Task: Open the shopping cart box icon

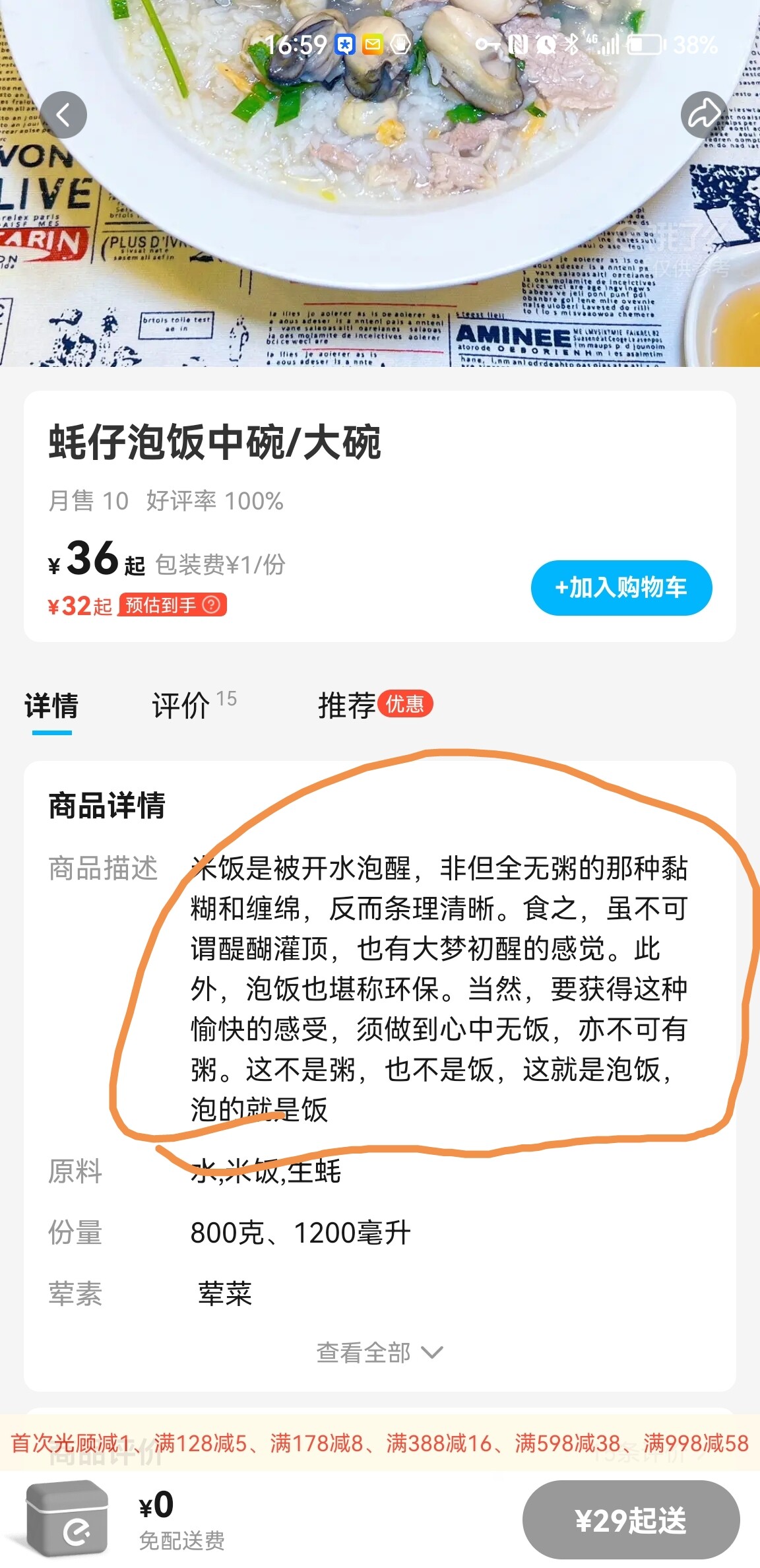Action: [67, 1519]
